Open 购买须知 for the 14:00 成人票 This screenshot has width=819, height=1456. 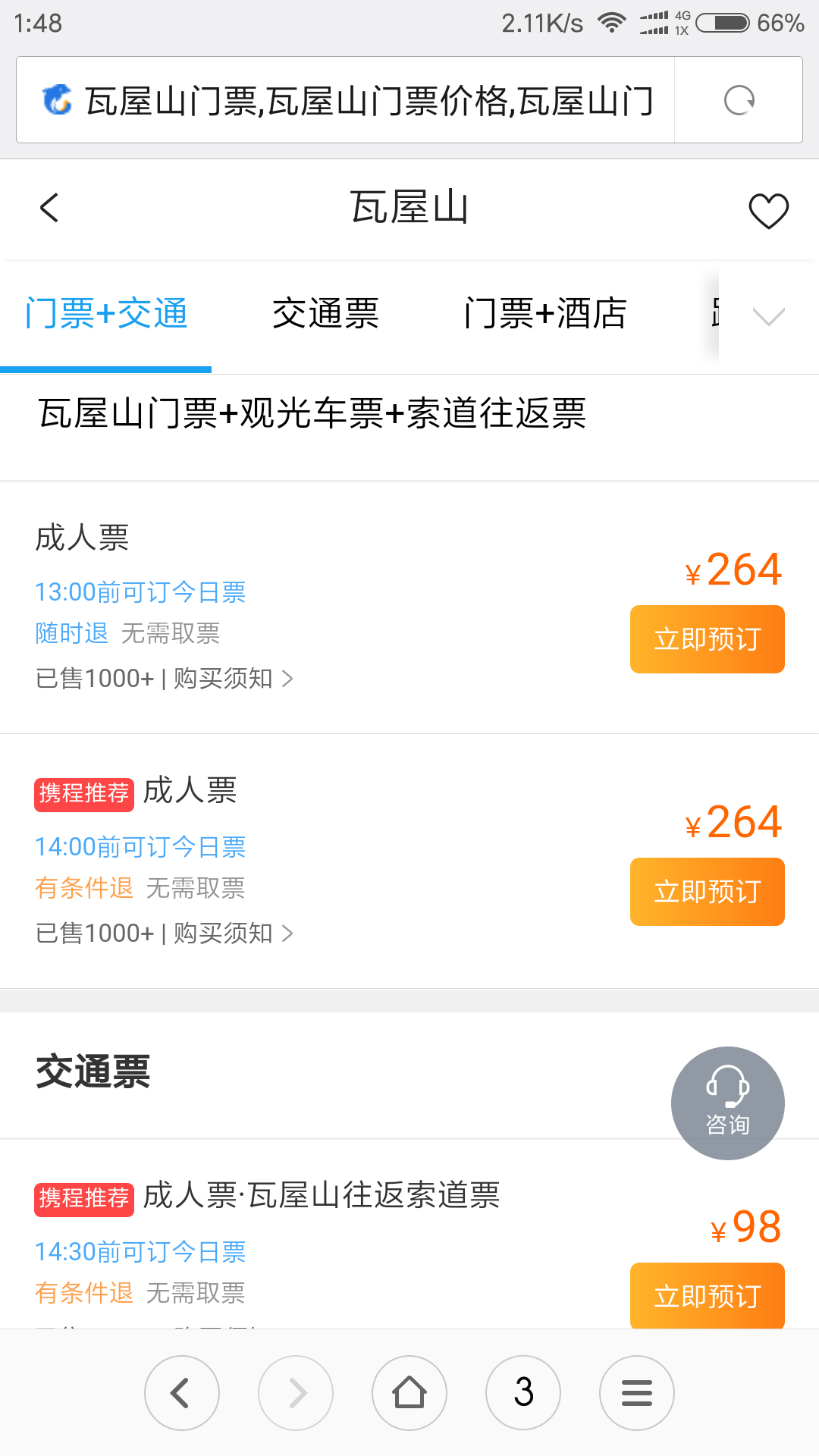coord(233,933)
